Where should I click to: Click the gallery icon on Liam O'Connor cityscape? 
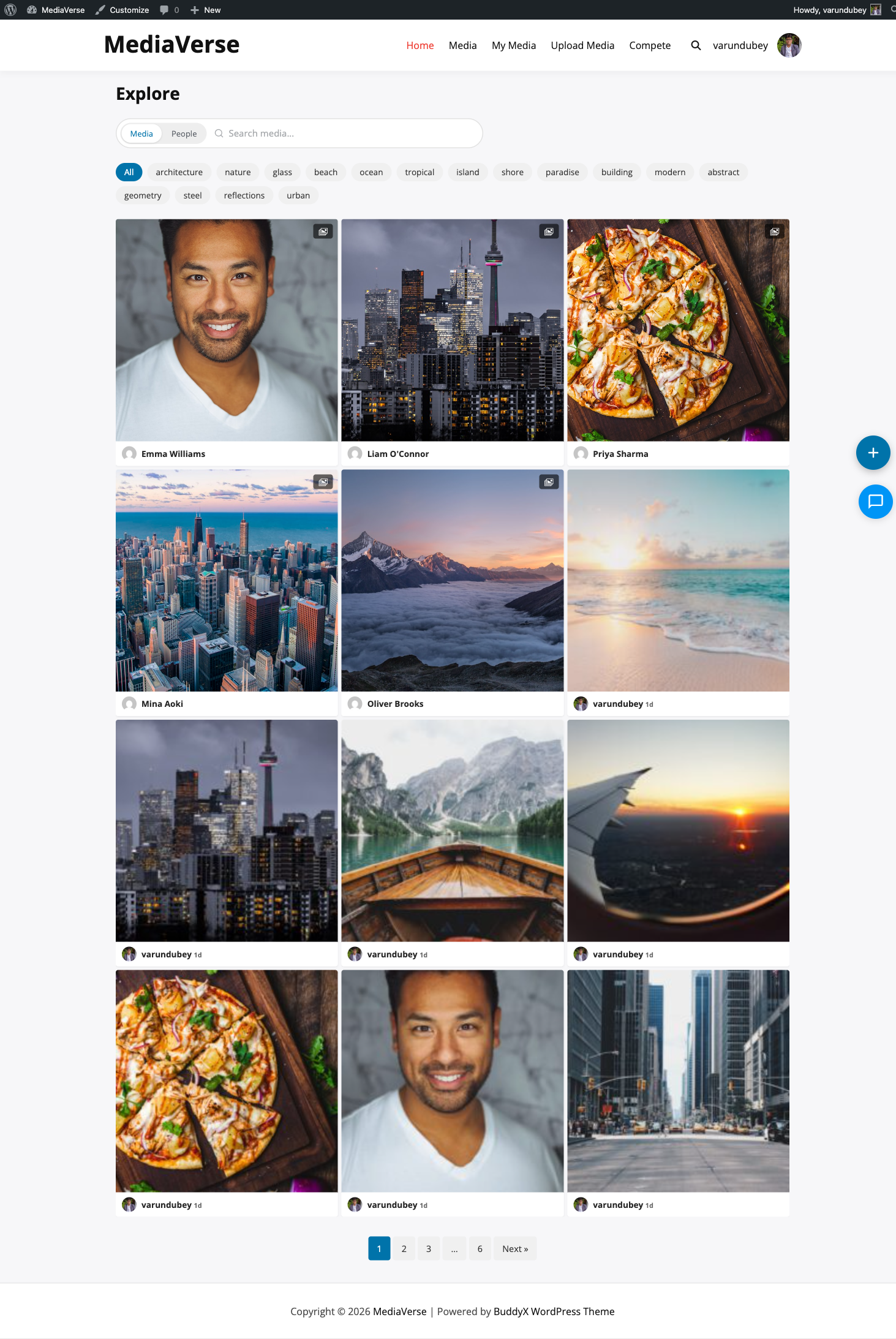coord(549,232)
